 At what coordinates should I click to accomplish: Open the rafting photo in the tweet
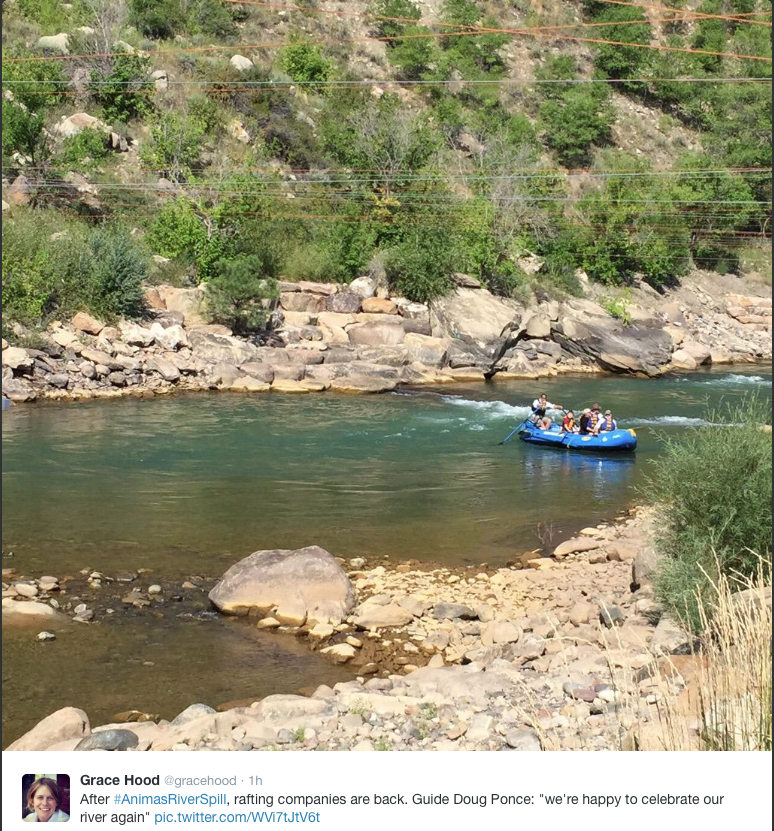pyautogui.click(x=387, y=375)
